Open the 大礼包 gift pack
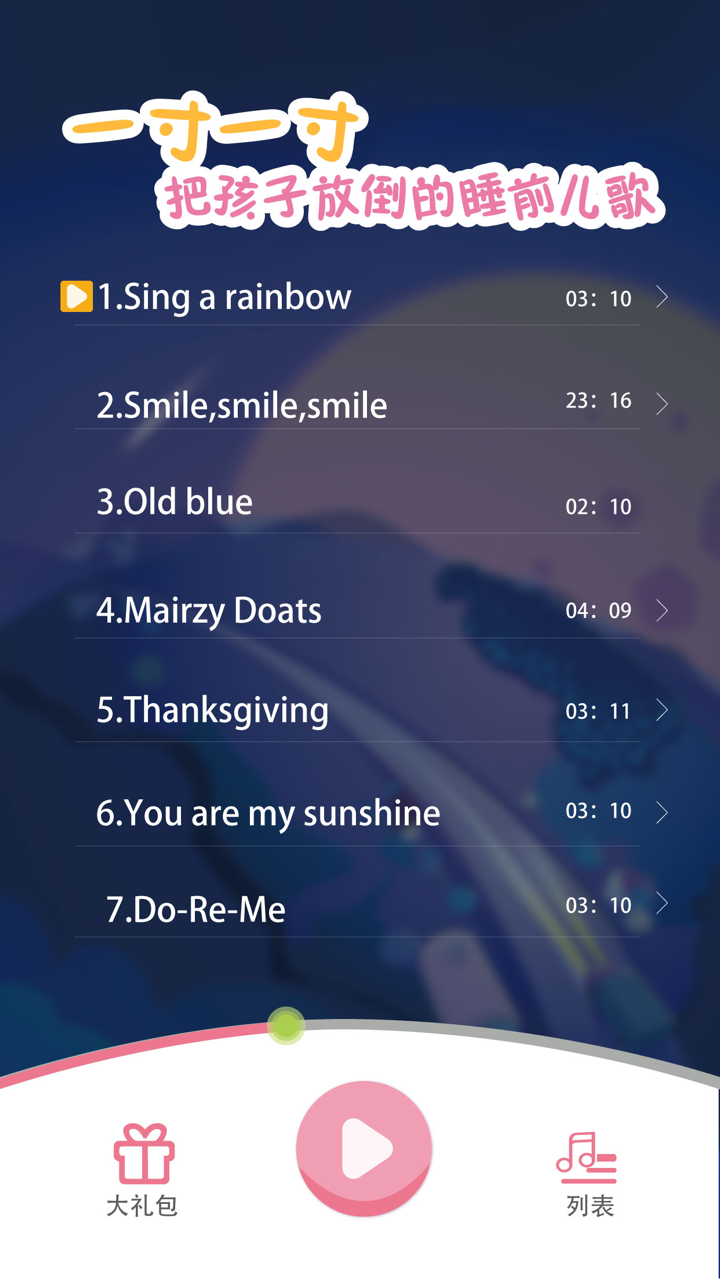Screen dimensions: 720x1280 tap(143, 1168)
